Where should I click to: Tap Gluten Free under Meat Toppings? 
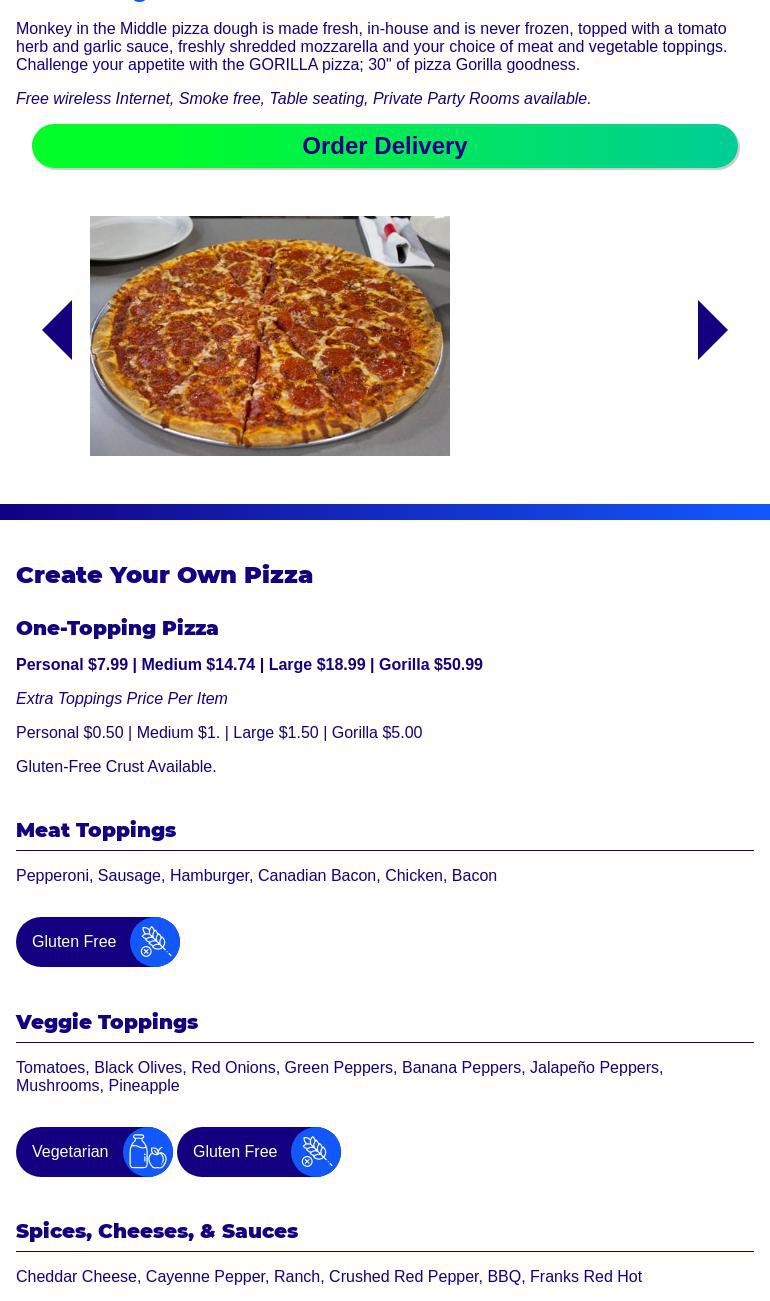click(x=98, y=941)
